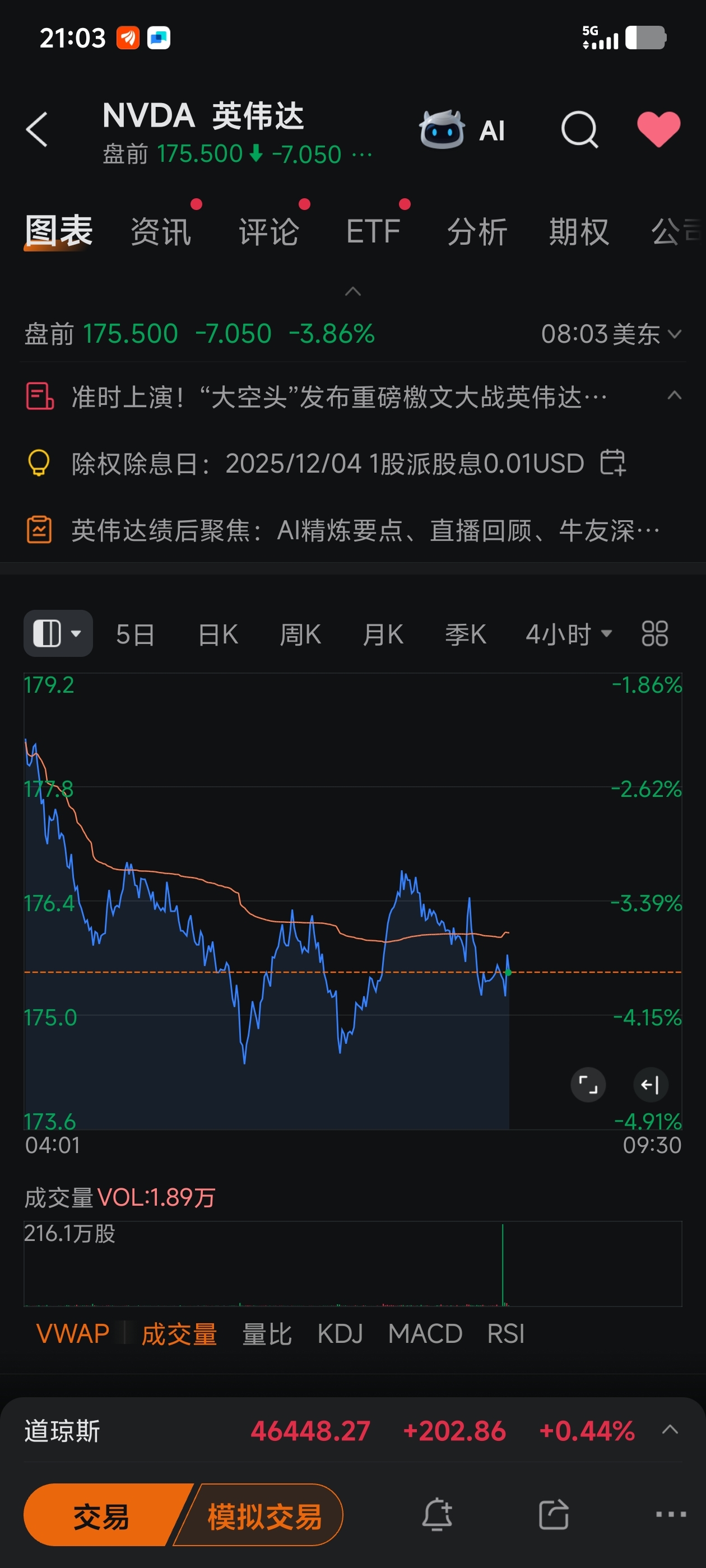The width and height of the screenshot is (706, 1568).
Task: Open stock search
Action: (579, 130)
